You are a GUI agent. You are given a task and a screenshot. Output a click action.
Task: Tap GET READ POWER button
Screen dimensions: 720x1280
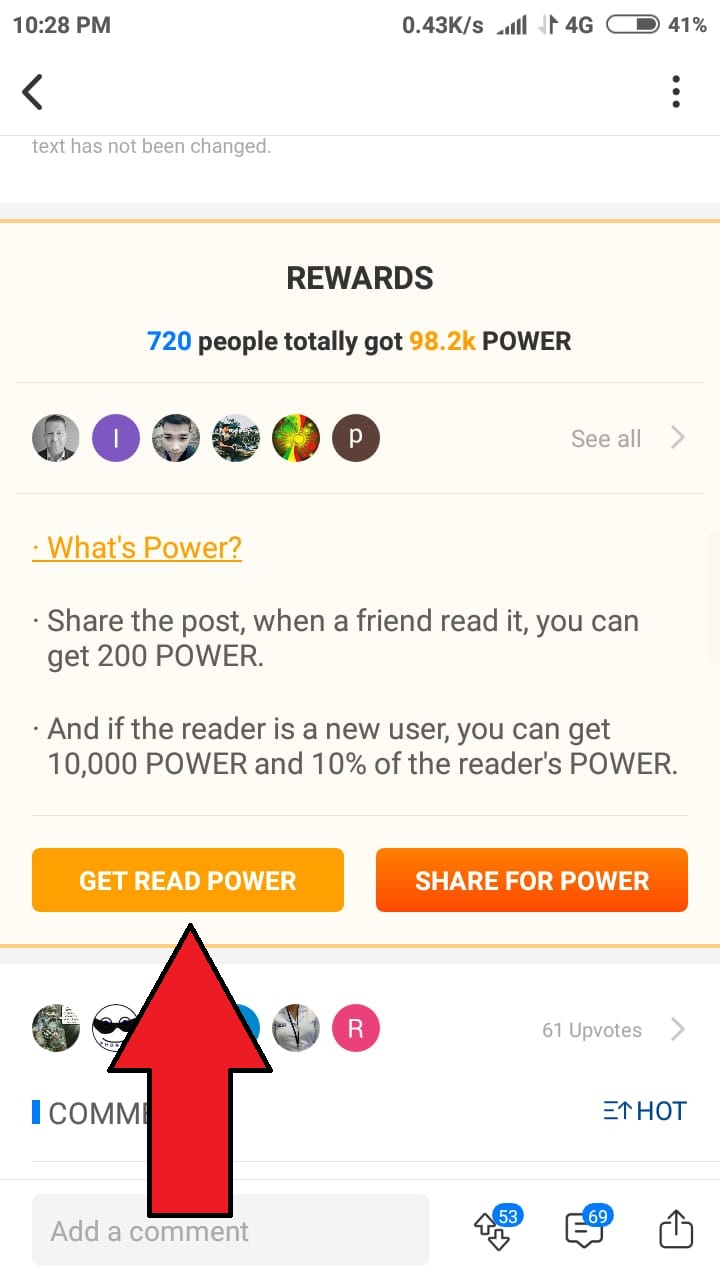[188, 880]
